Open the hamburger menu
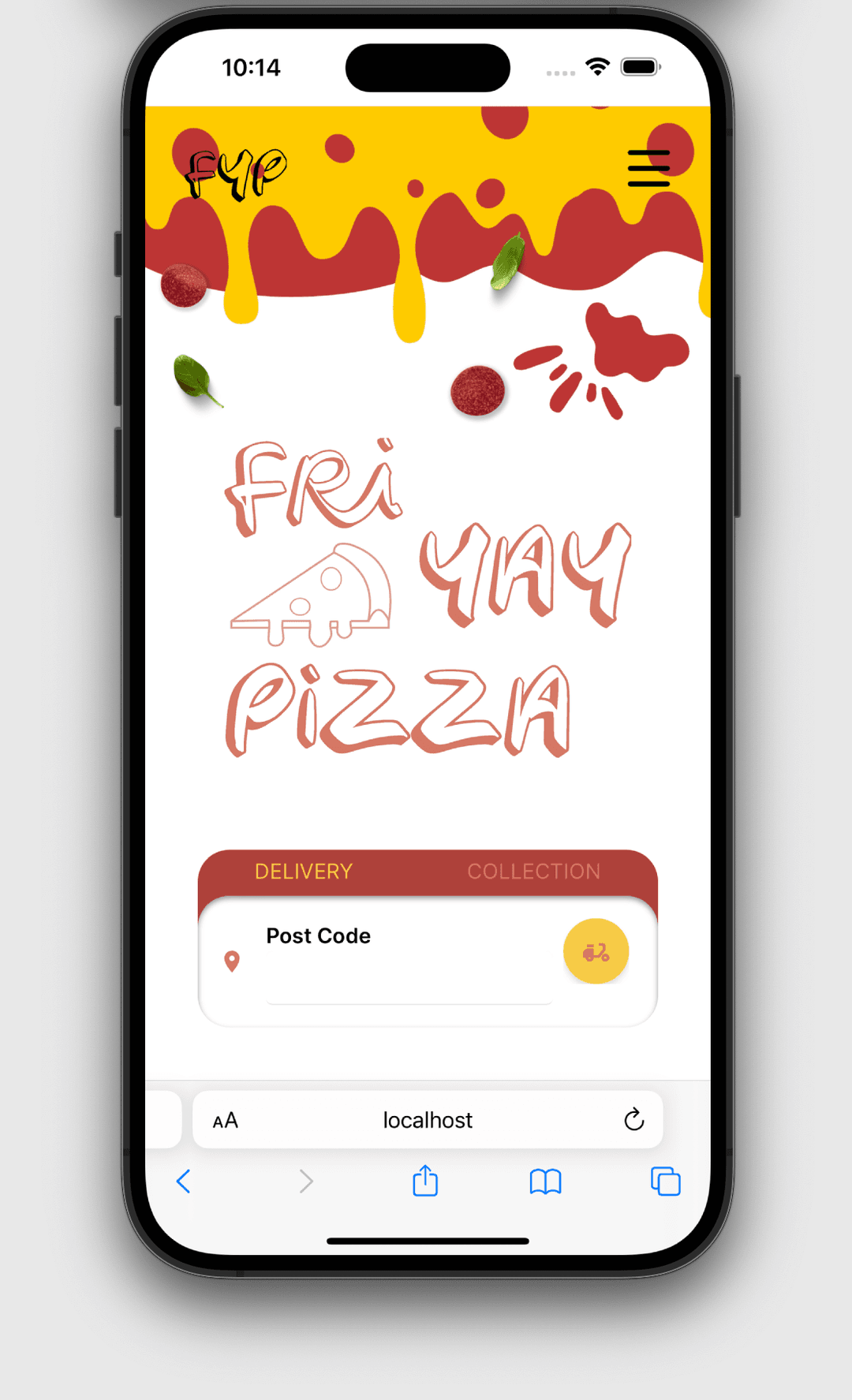Image resolution: width=852 pixels, height=1400 pixels. coord(648,168)
